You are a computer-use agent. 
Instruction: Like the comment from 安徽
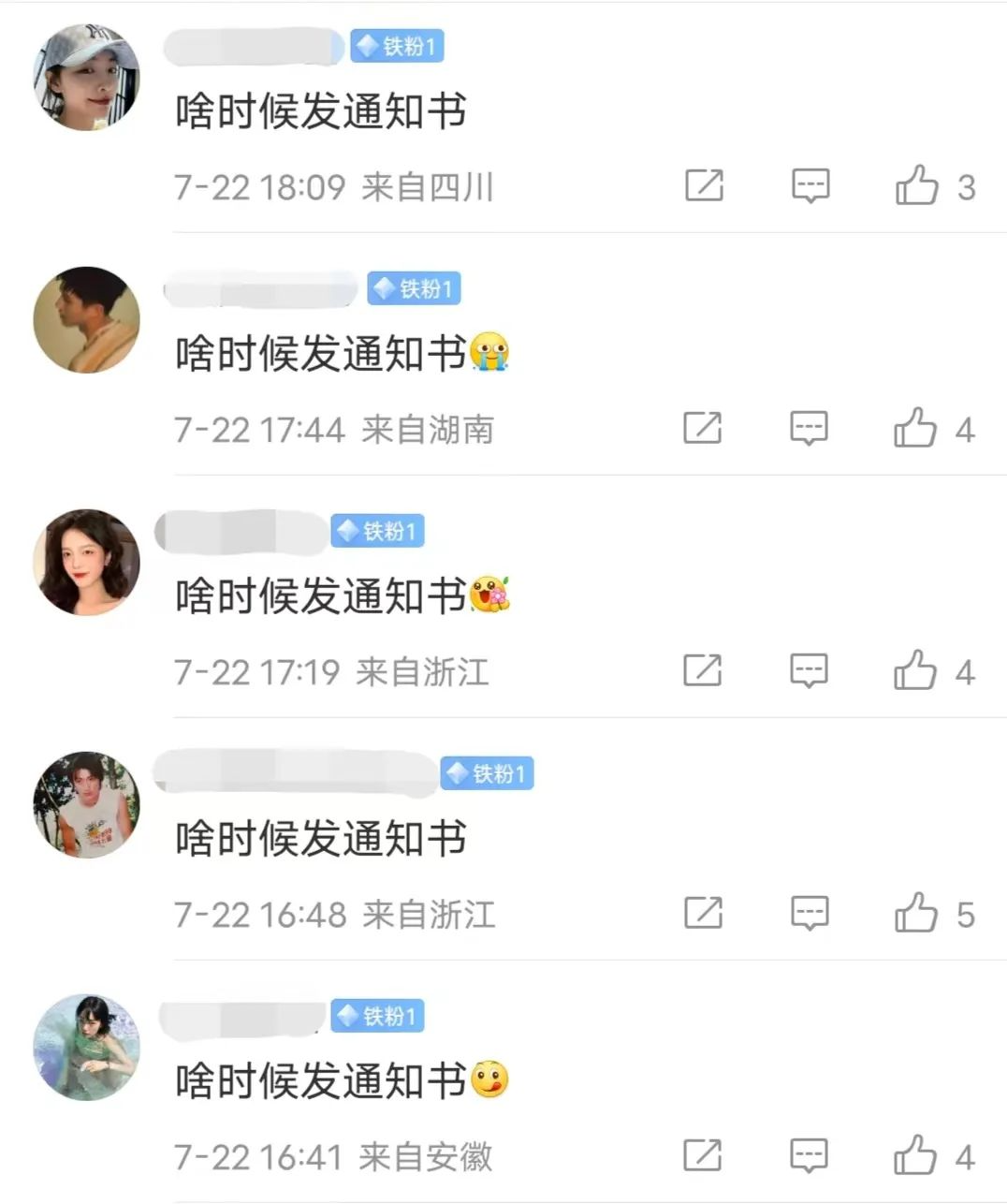tap(915, 1155)
